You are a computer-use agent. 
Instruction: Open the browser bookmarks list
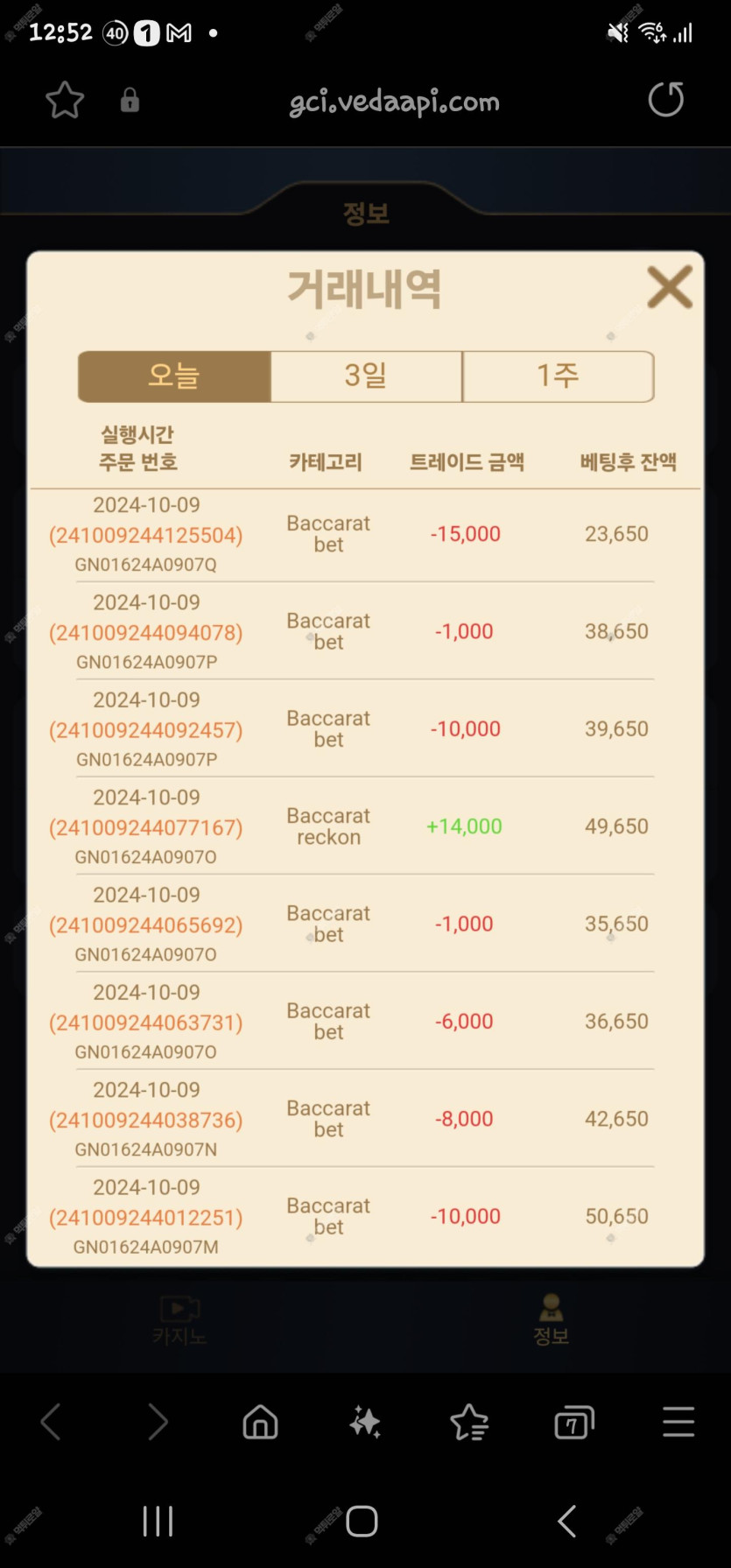pyautogui.click(x=469, y=1422)
